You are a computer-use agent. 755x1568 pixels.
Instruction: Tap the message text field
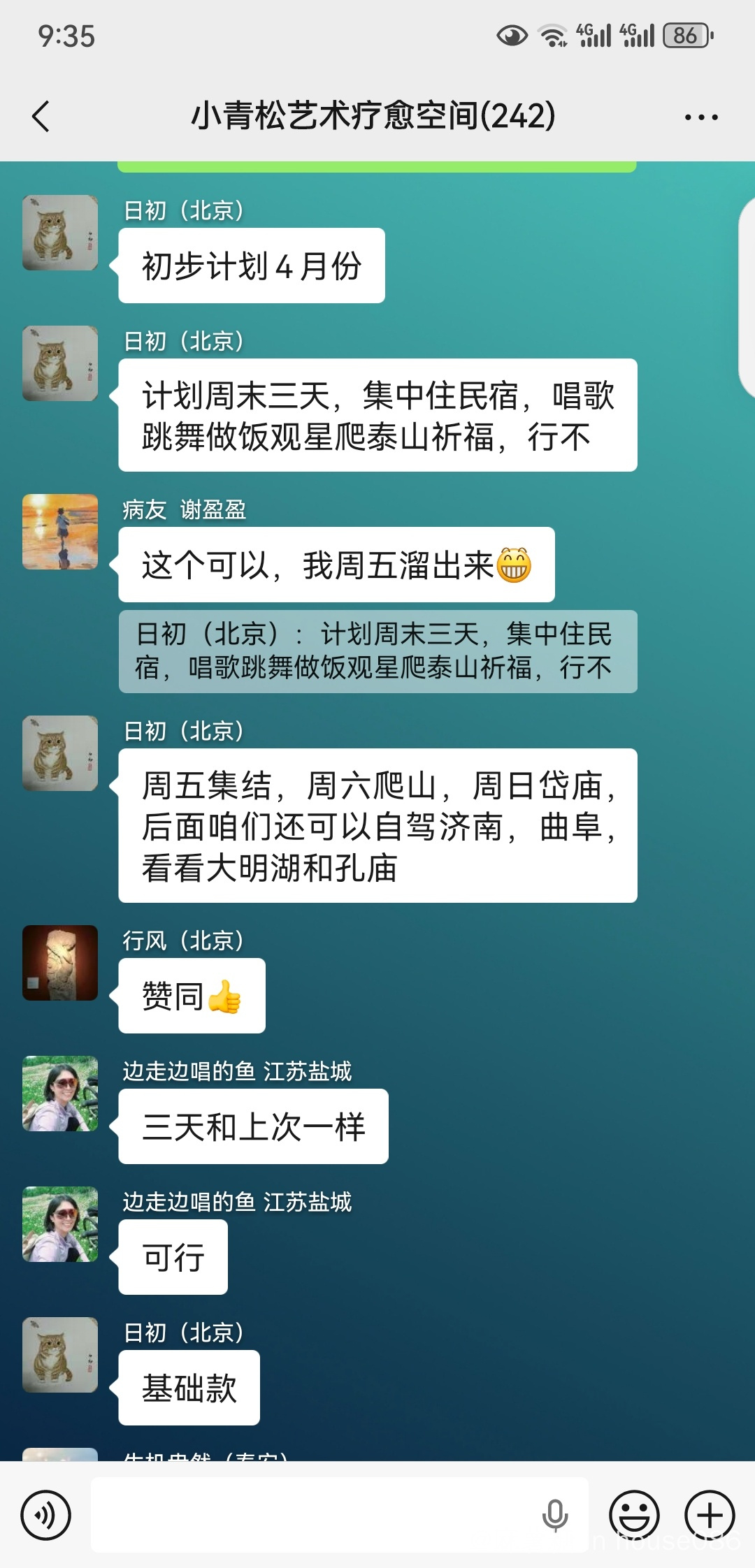315,1515
